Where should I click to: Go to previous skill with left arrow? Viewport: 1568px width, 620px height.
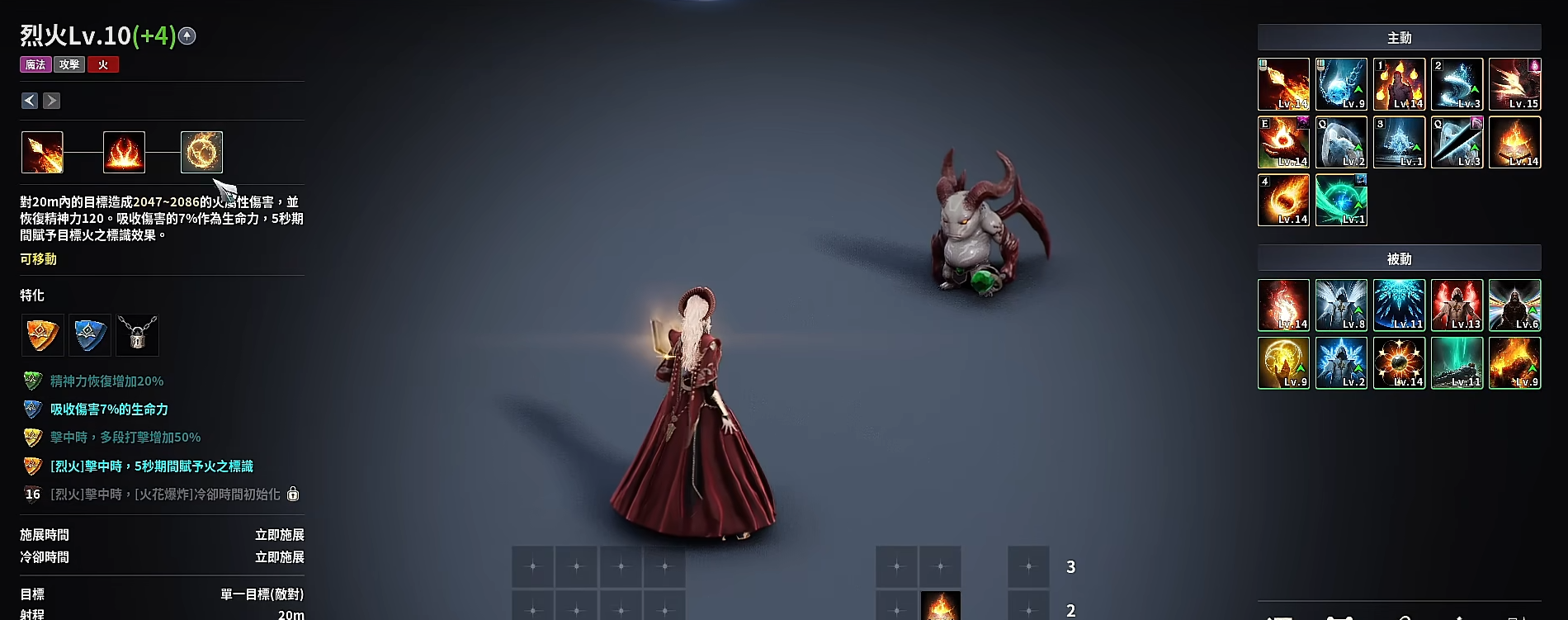click(x=30, y=101)
